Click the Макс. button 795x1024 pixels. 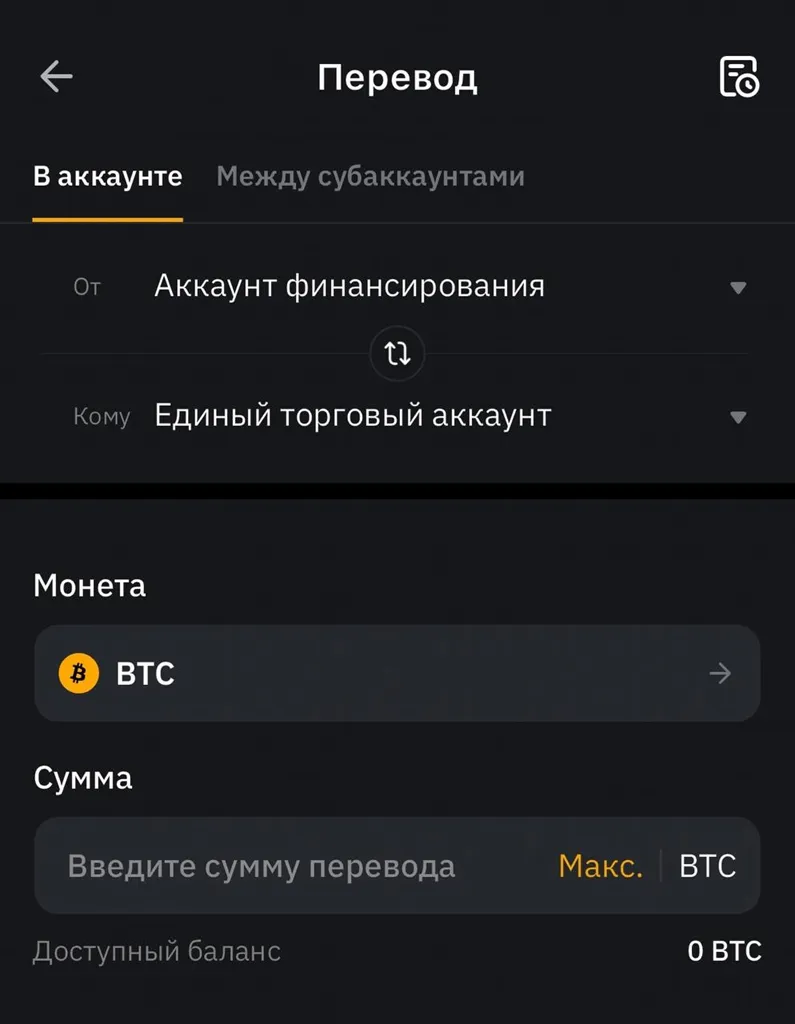tap(599, 866)
